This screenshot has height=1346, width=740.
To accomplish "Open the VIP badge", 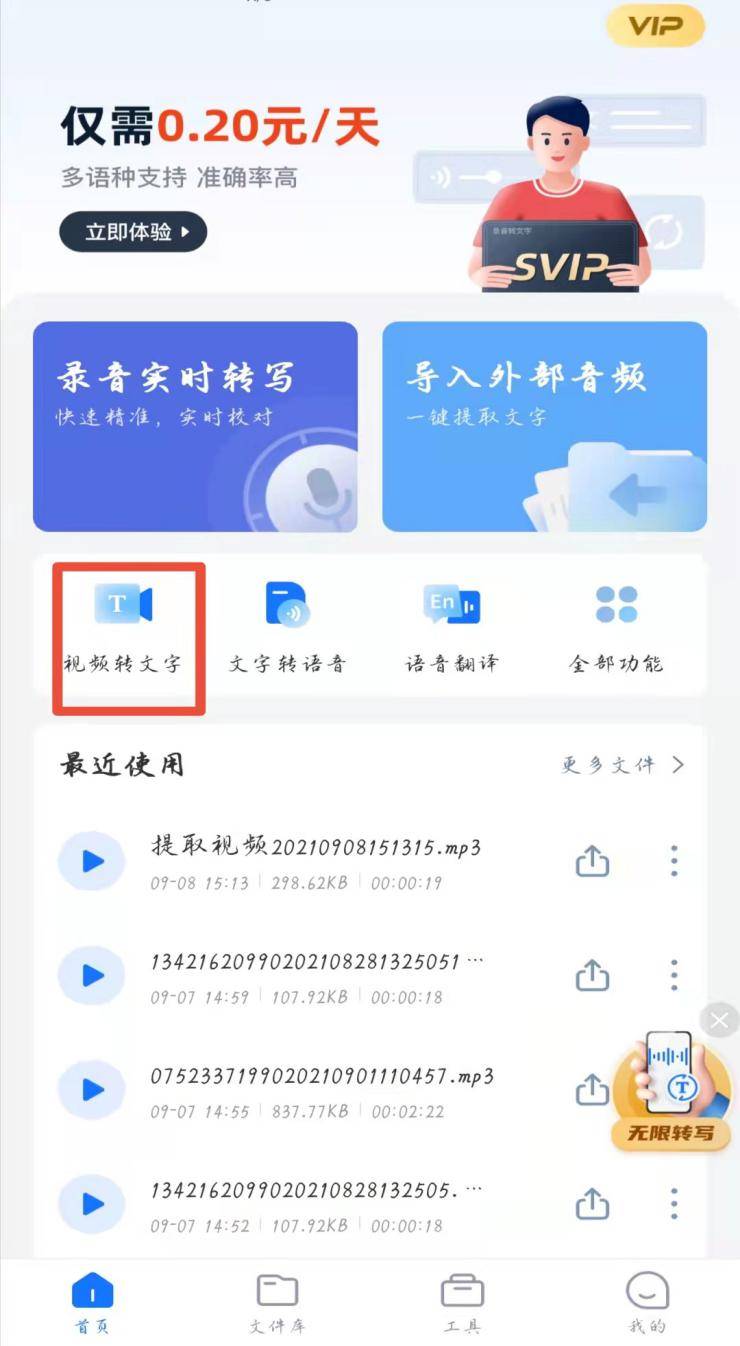I will (655, 25).
